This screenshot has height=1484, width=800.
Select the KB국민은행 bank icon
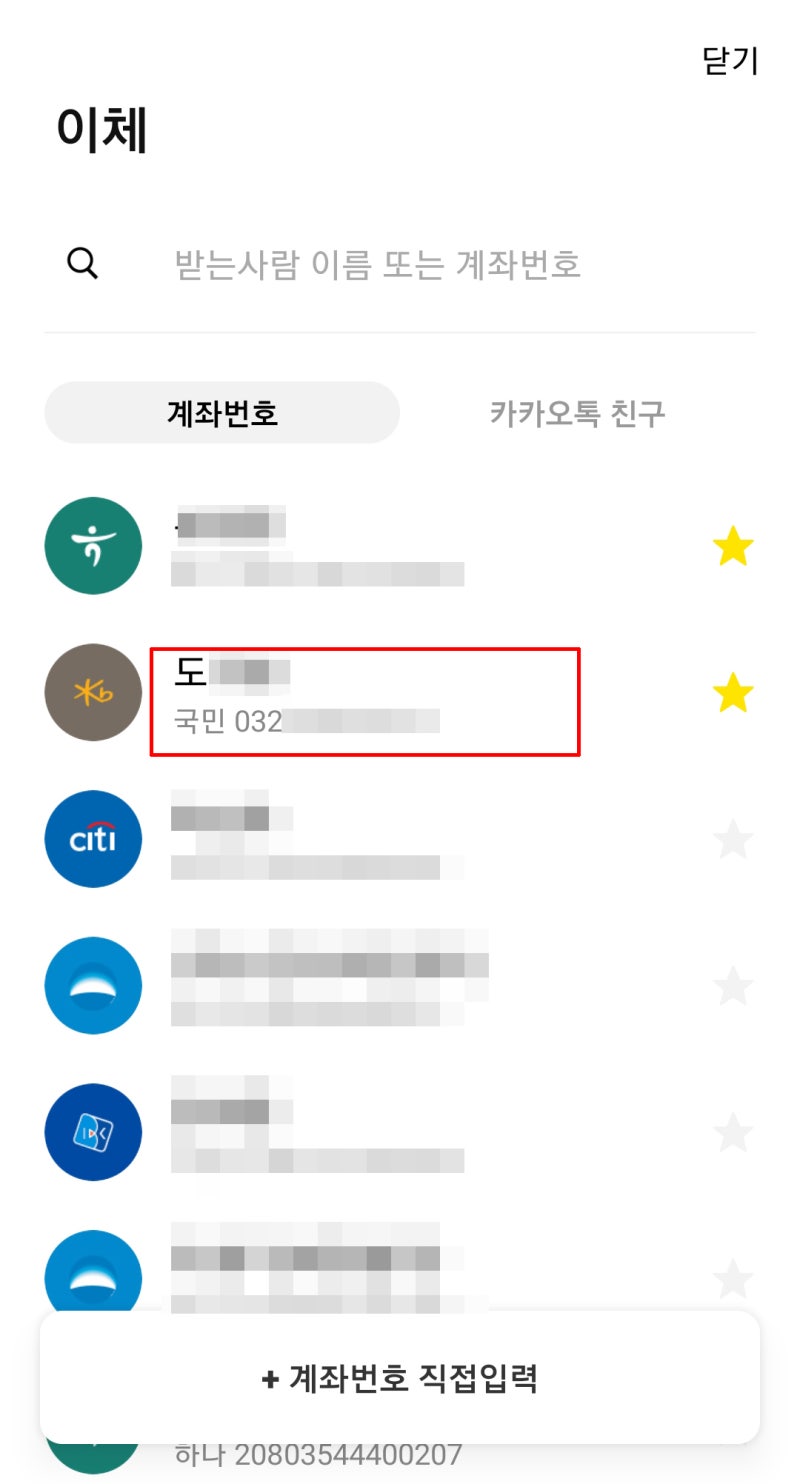93,694
